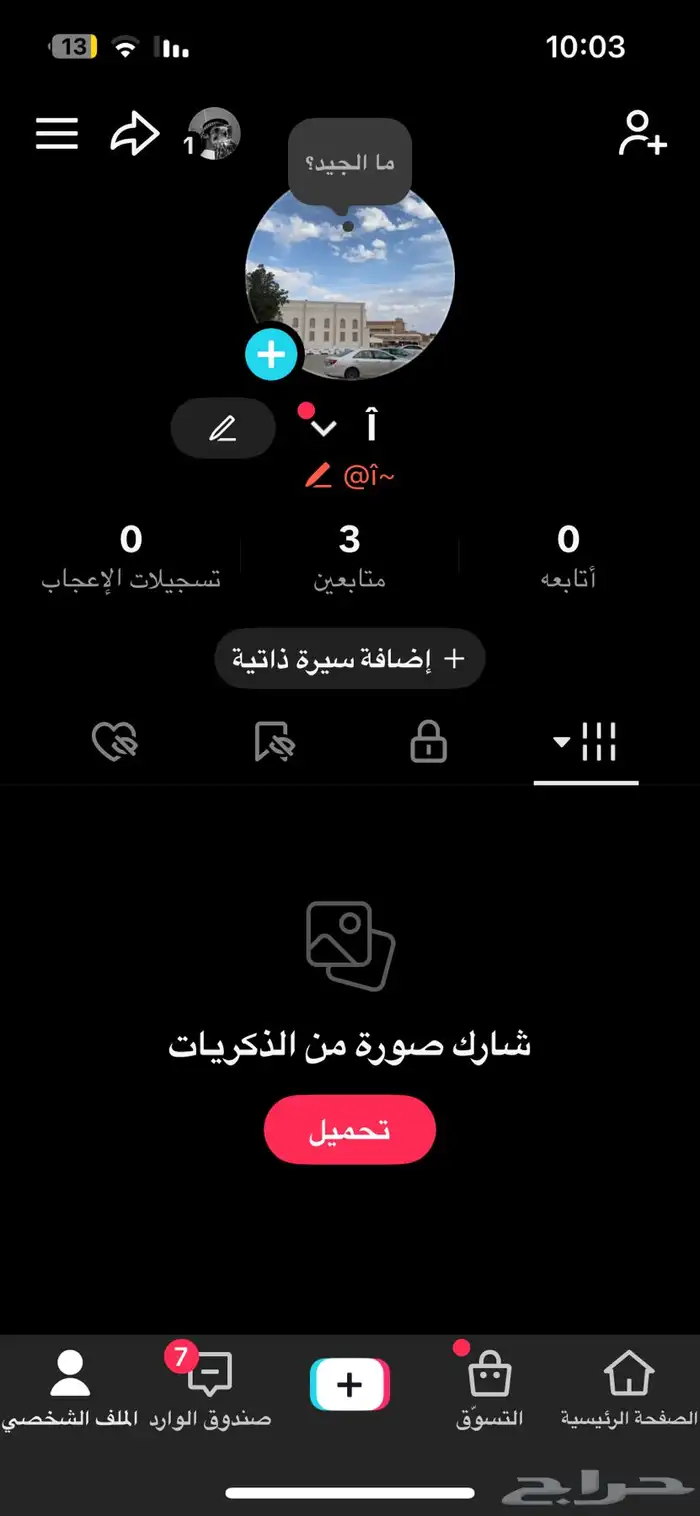The width and height of the screenshot is (700, 1516).
Task: Open the profile views avatar
Action: pyautogui.click(x=214, y=134)
